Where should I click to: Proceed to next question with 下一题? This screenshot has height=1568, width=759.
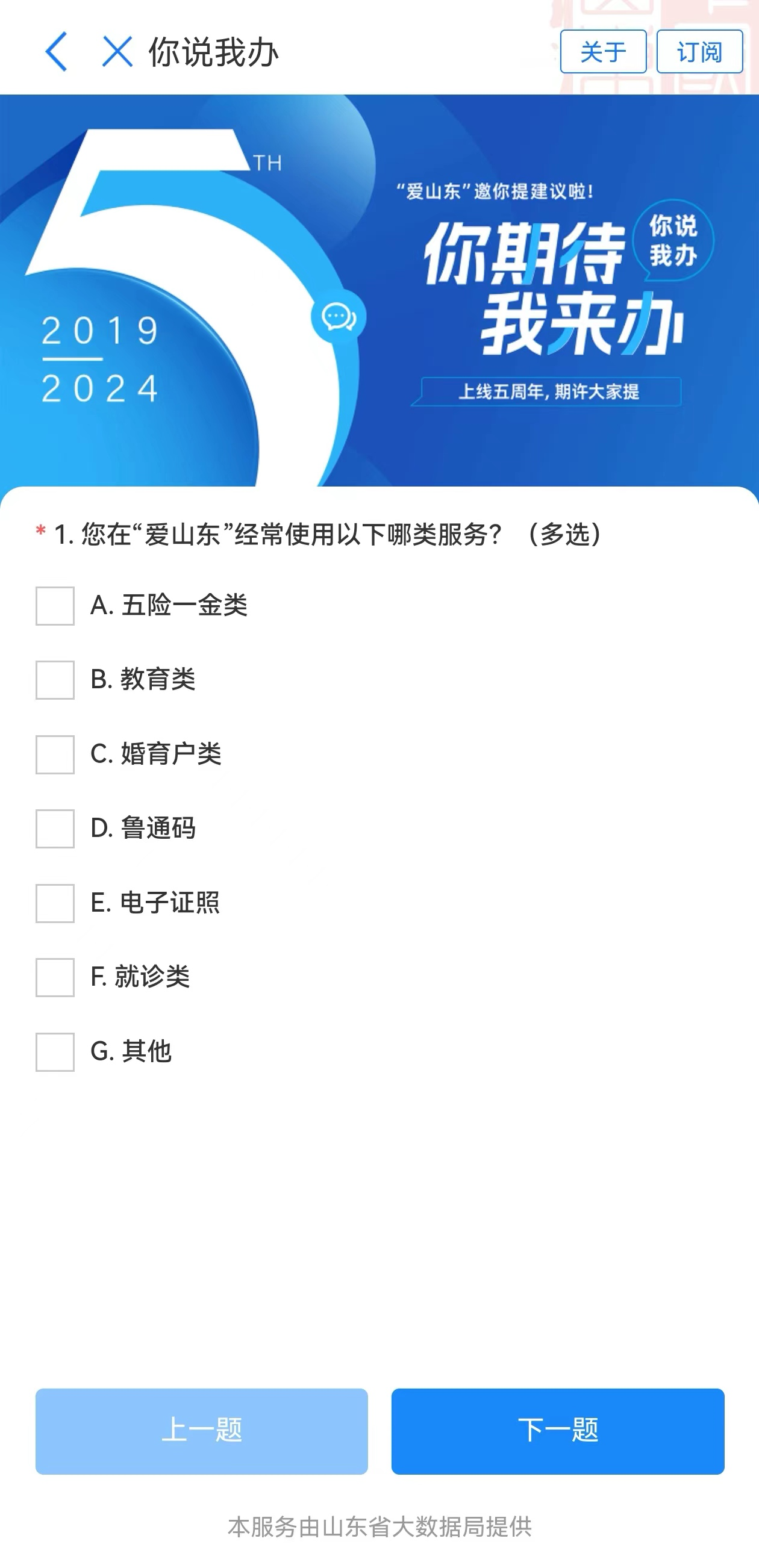click(x=557, y=1431)
